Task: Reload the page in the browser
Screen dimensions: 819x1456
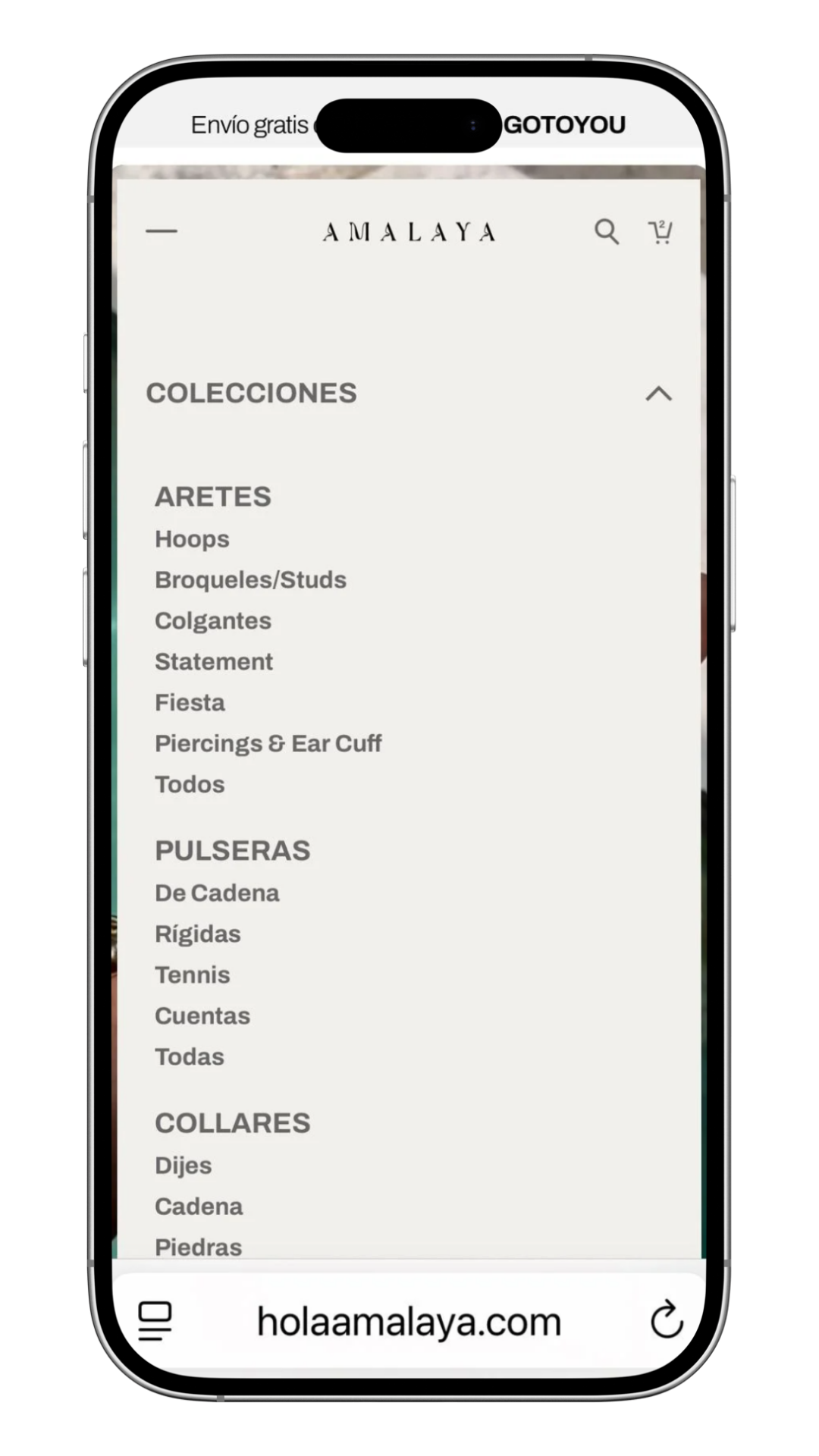Action: (x=667, y=1320)
